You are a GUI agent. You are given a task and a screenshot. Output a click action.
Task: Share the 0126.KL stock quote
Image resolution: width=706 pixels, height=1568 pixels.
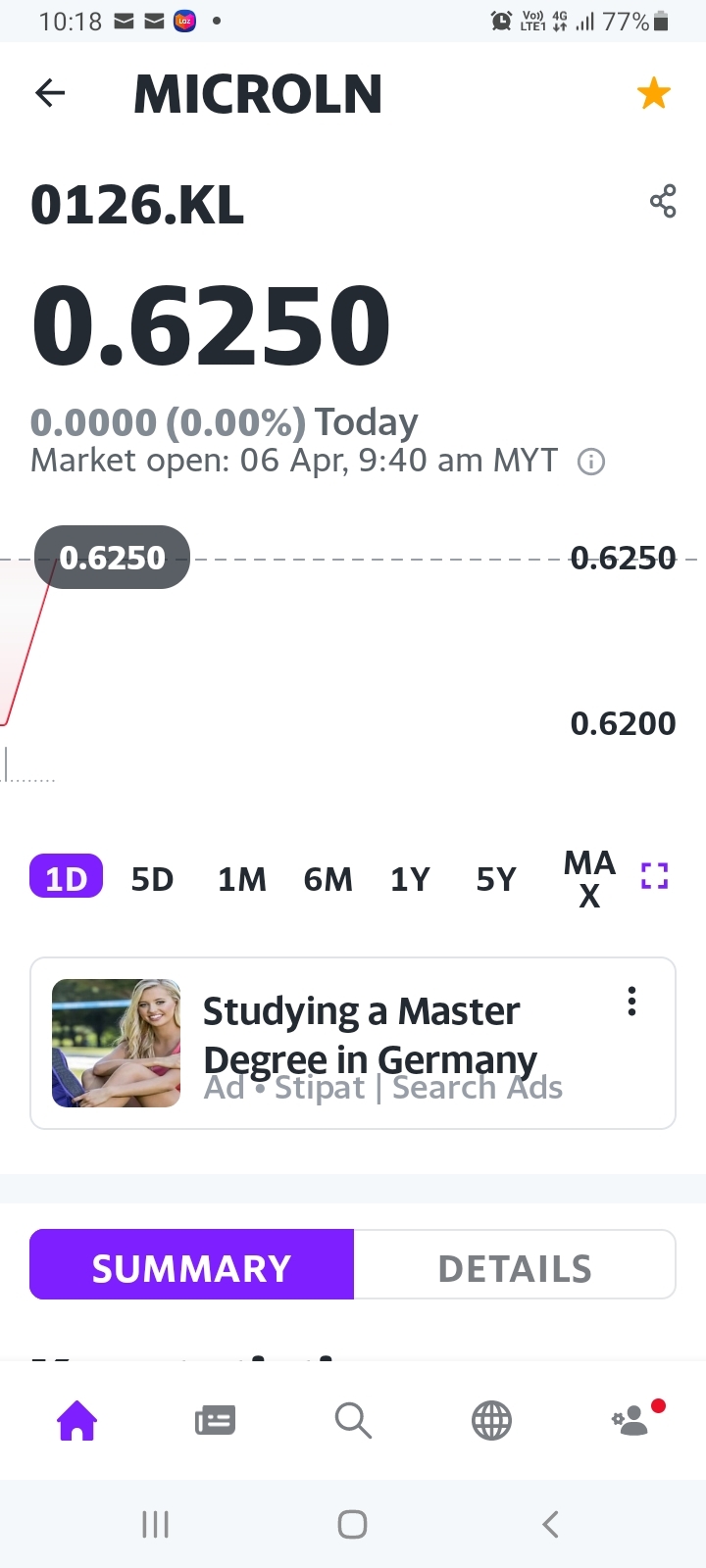point(663,201)
